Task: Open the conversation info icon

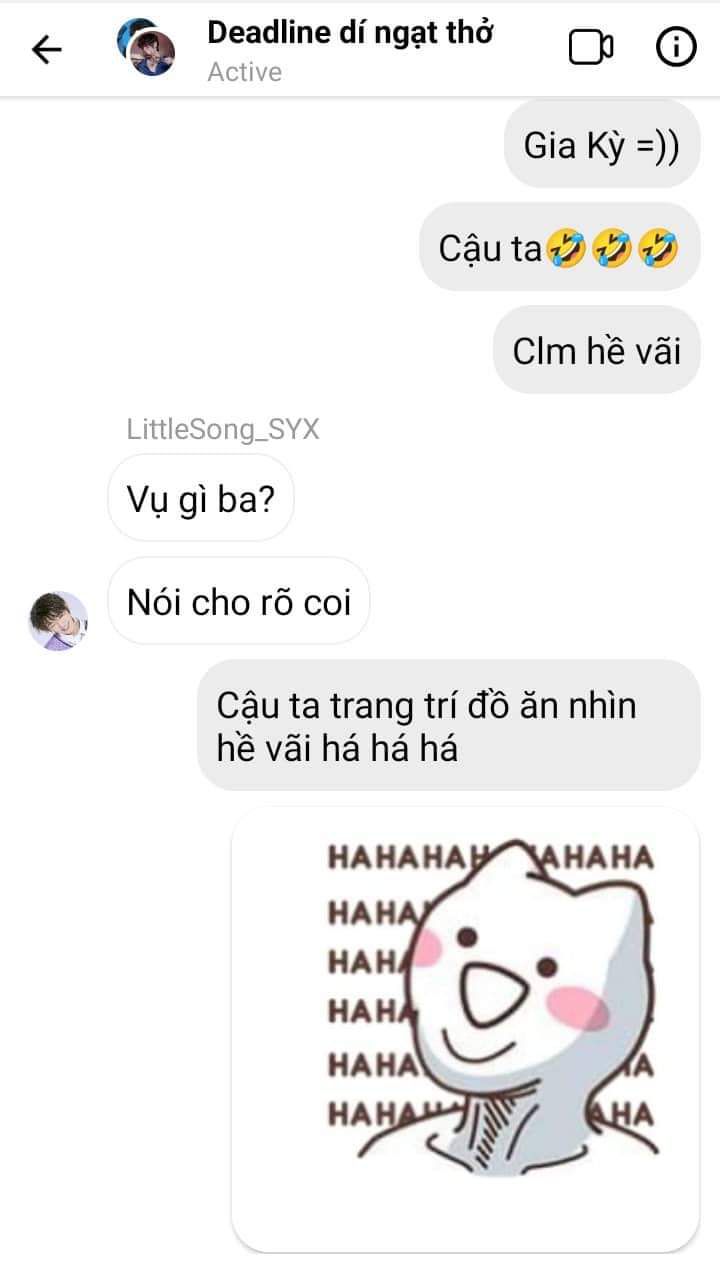Action: pos(676,47)
